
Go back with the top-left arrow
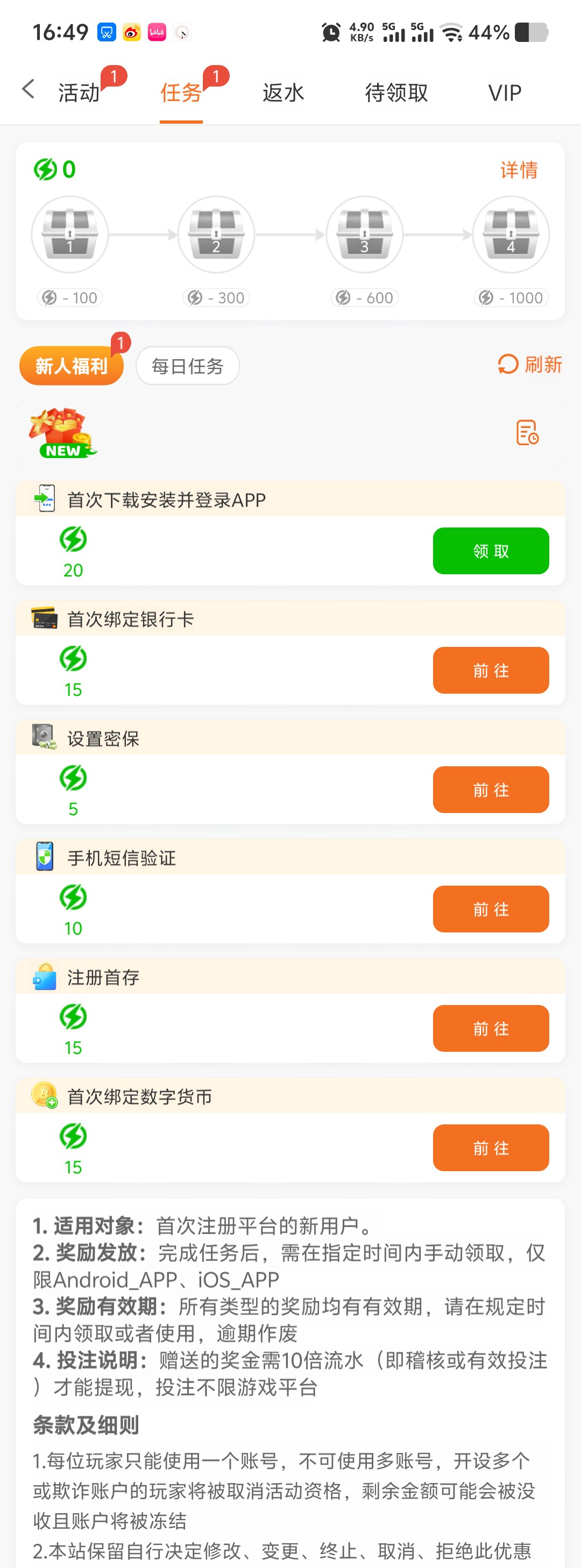[28, 90]
